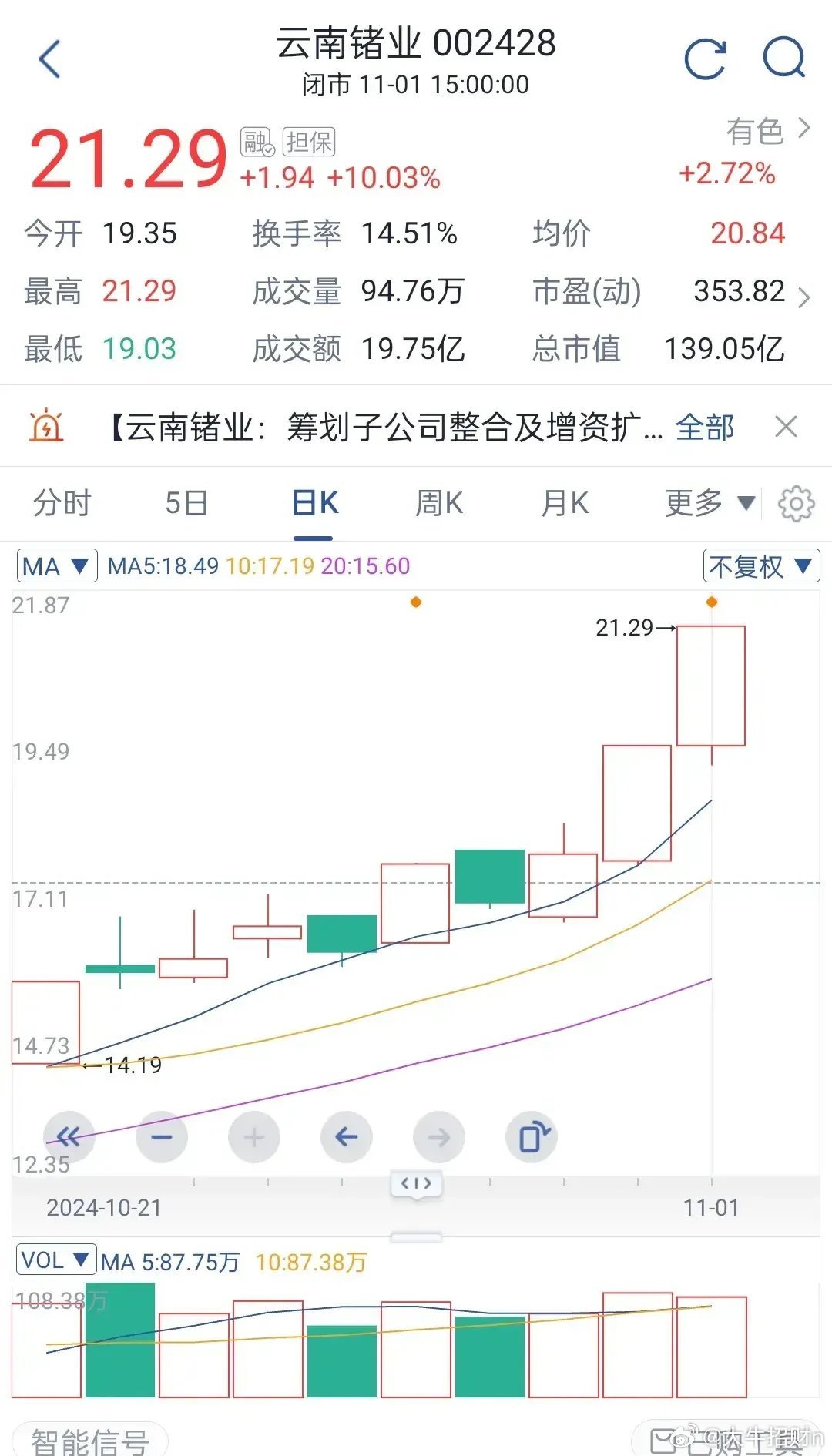Jump to earliest data with double-arrow button
832x1456 pixels.
point(69,1137)
